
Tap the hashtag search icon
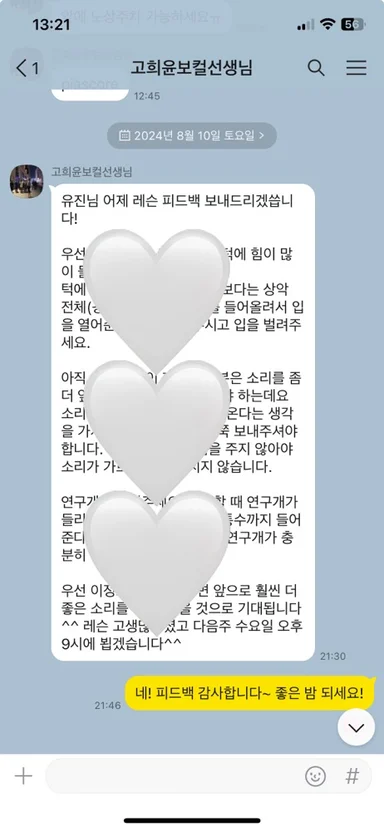pyautogui.click(x=352, y=777)
